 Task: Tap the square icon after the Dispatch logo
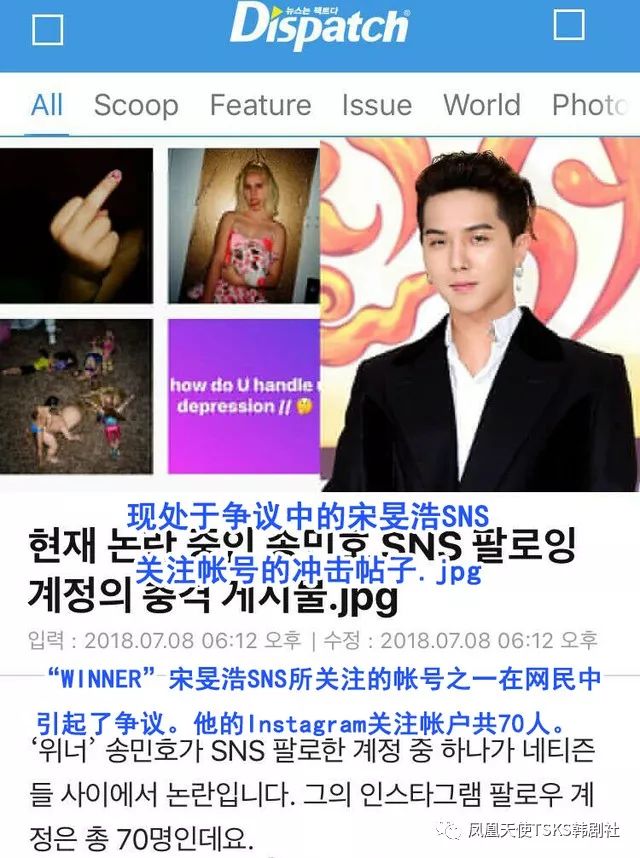[568, 24]
